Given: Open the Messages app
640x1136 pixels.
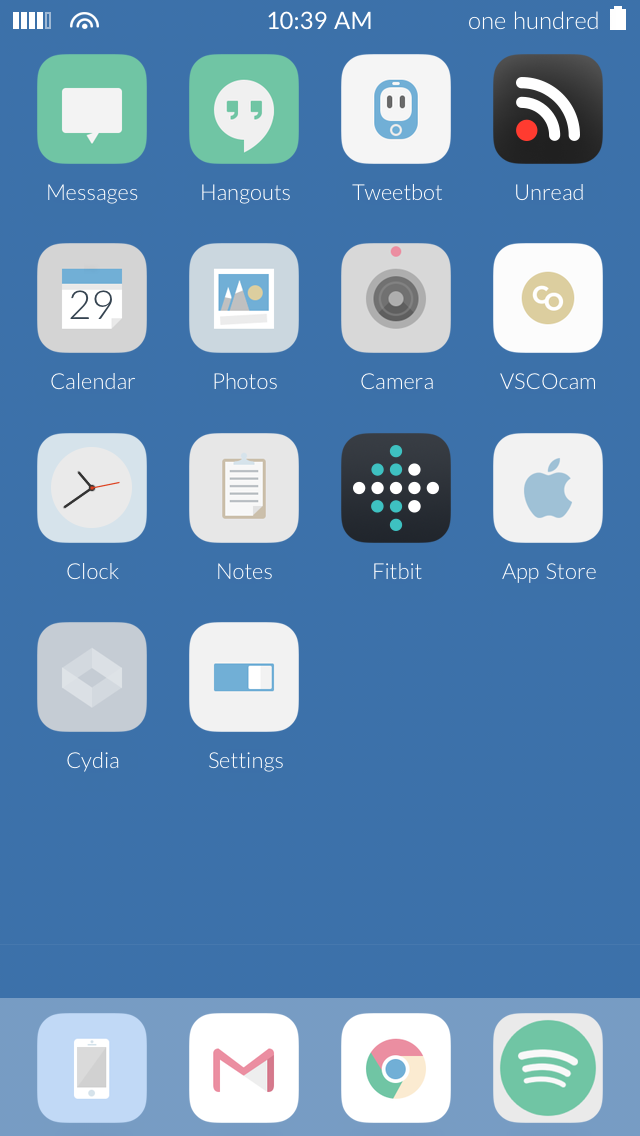Looking at the screenshot, I should (92, 109).
